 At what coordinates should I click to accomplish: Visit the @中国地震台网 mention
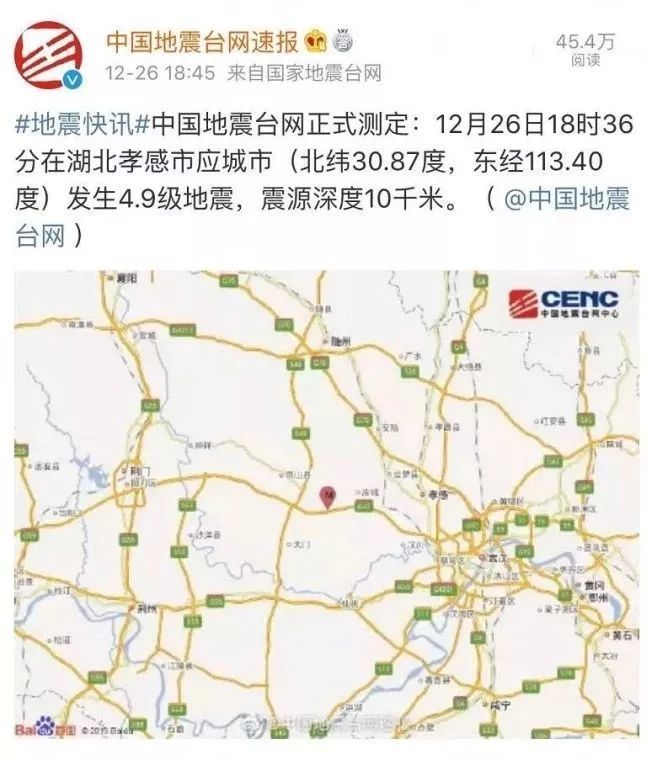coord(566,198)
